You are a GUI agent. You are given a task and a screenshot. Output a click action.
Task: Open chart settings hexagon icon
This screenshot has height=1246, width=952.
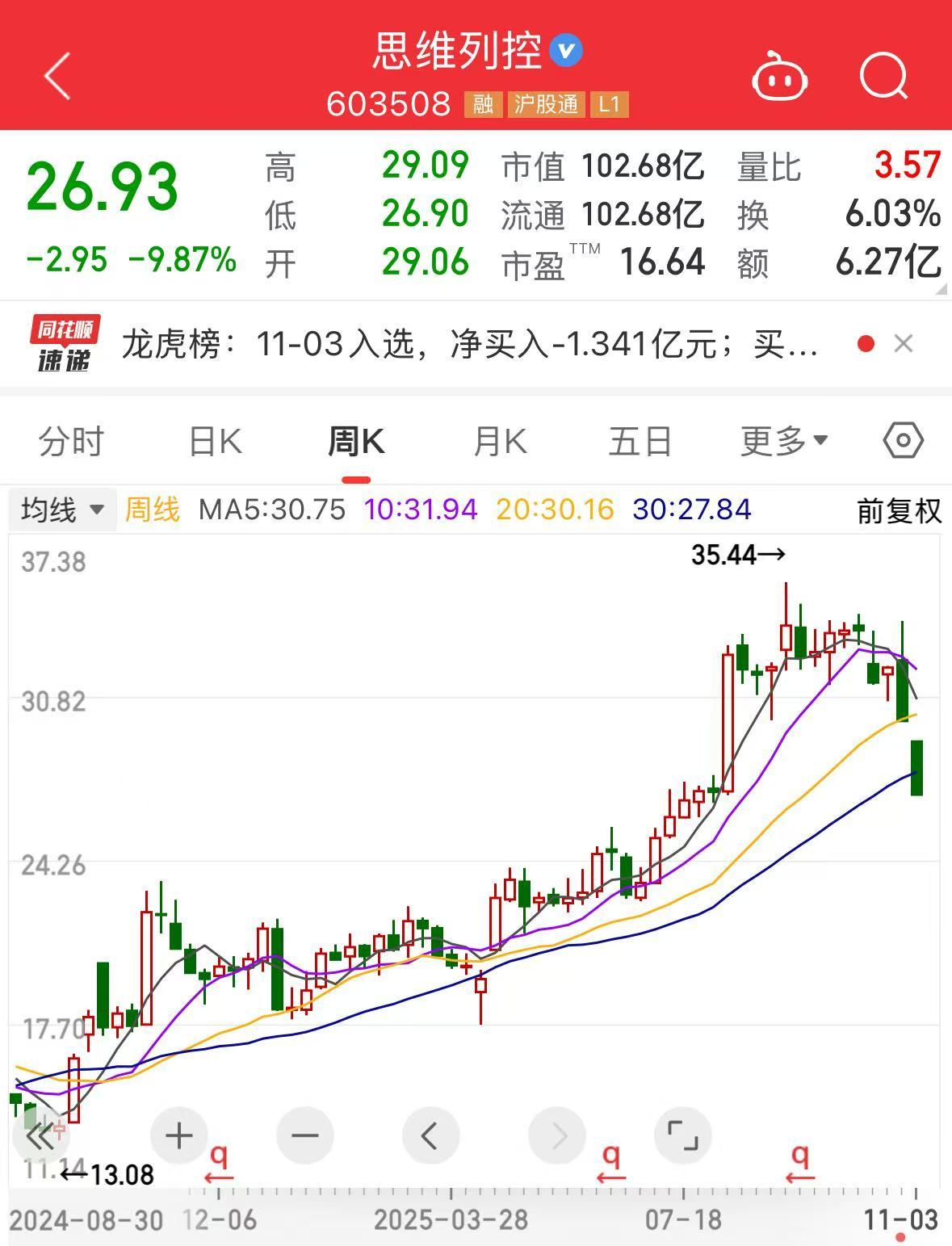pyautogui.click(x=903, y=441)
